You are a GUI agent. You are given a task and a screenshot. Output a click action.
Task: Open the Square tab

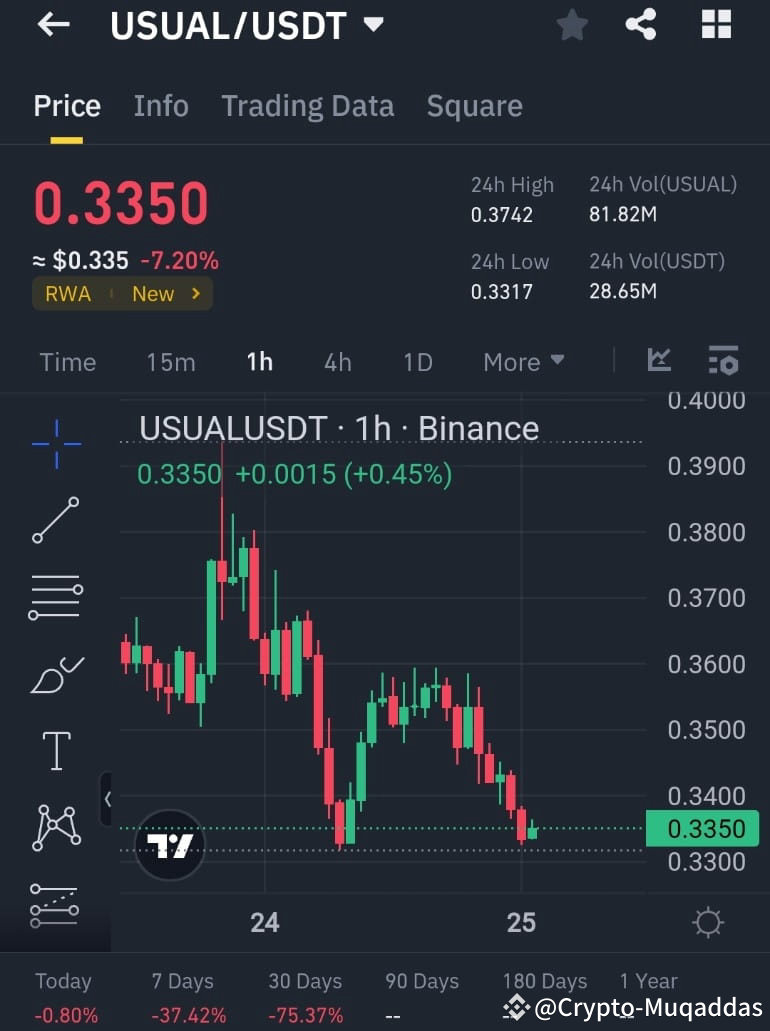(x=474, y=105)
